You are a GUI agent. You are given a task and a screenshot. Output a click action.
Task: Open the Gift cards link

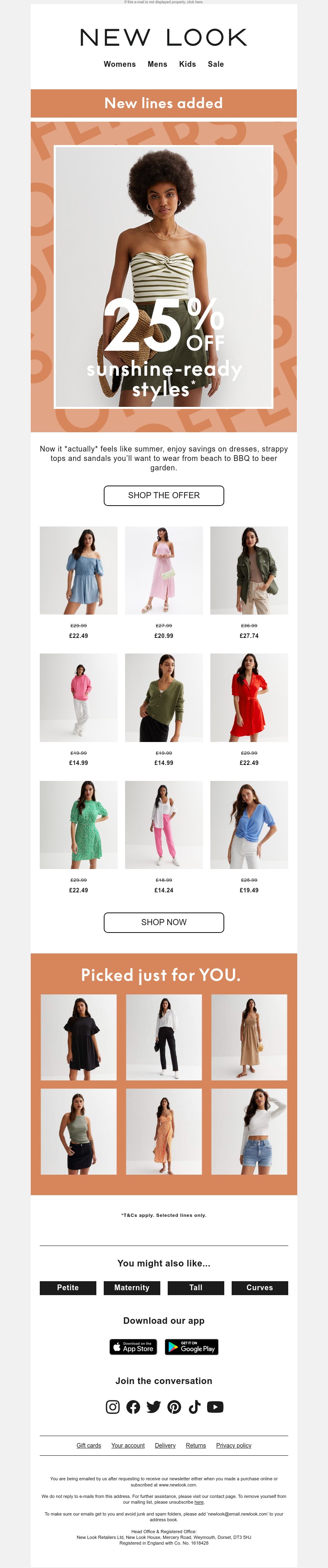point(89,1445)
